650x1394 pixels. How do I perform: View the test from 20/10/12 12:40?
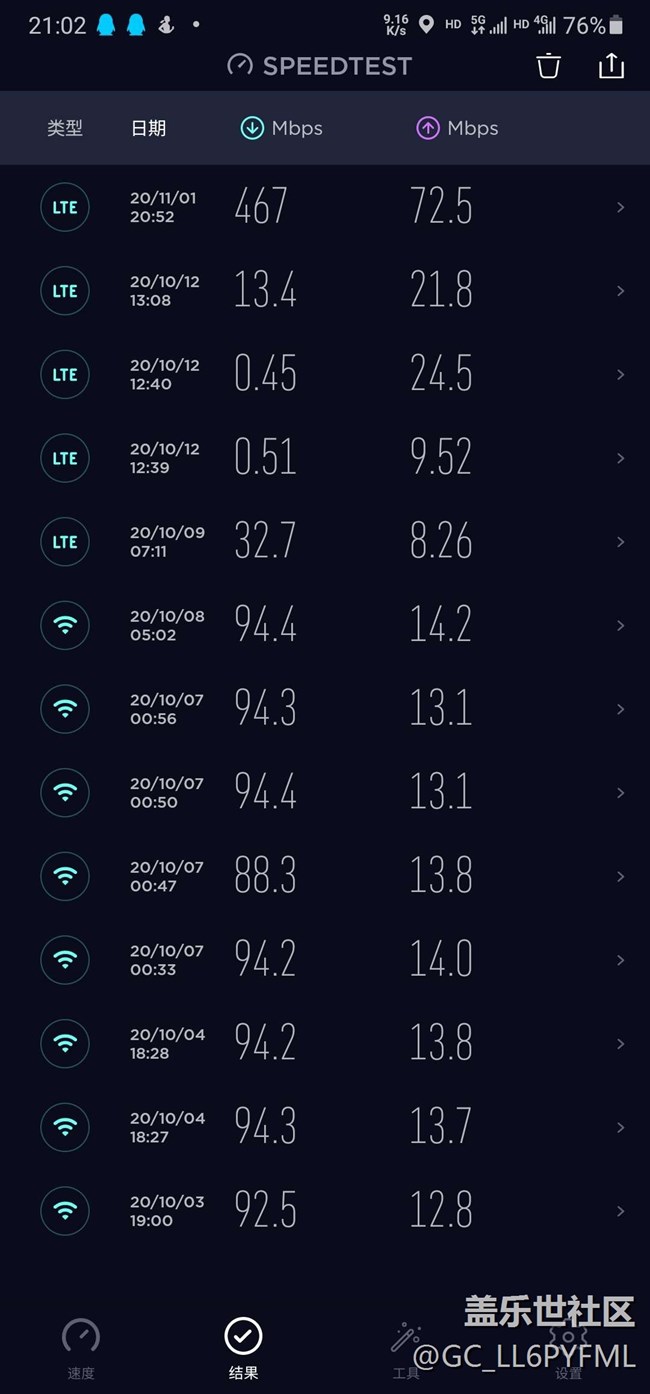[x=325, y=375]
